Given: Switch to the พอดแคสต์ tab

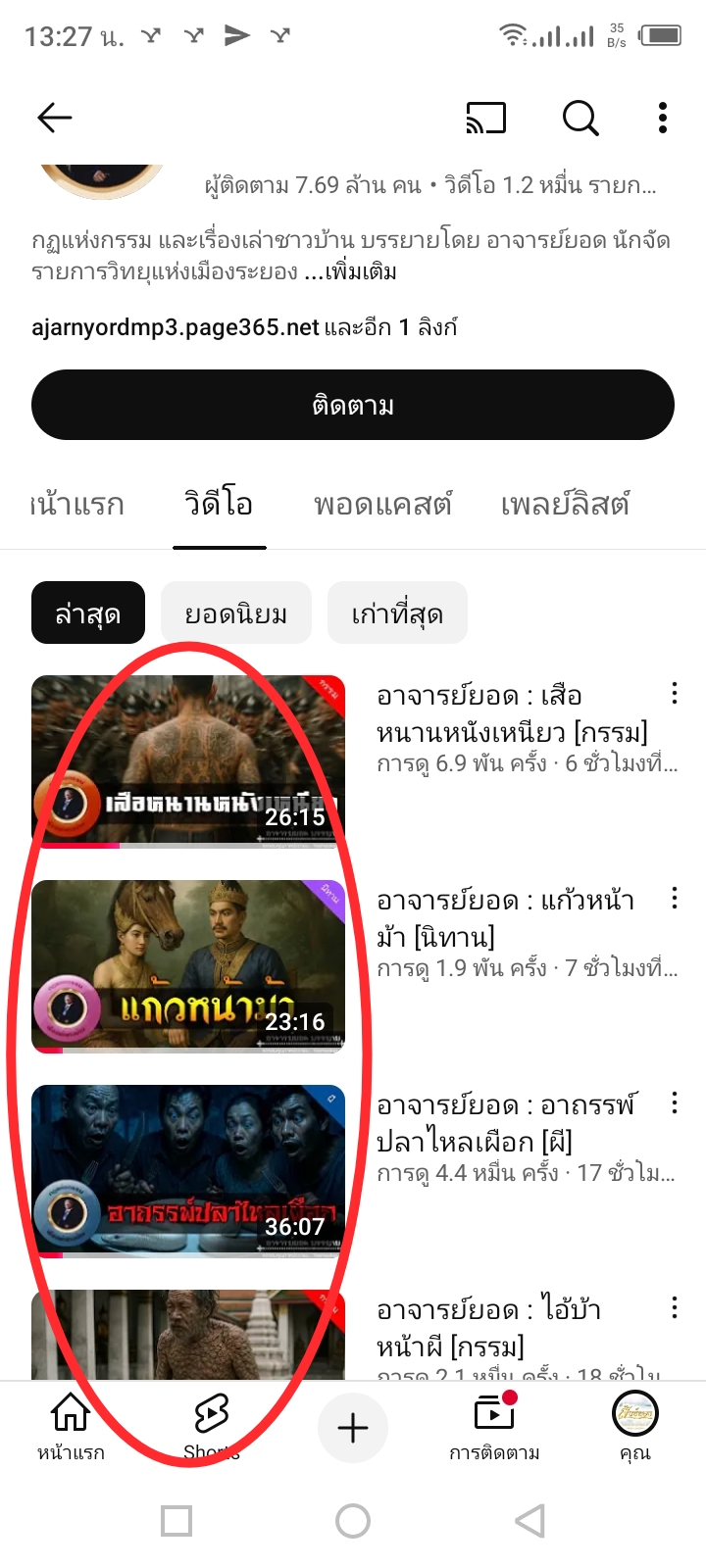Looking at the screenshot, I should pos(382,505).
